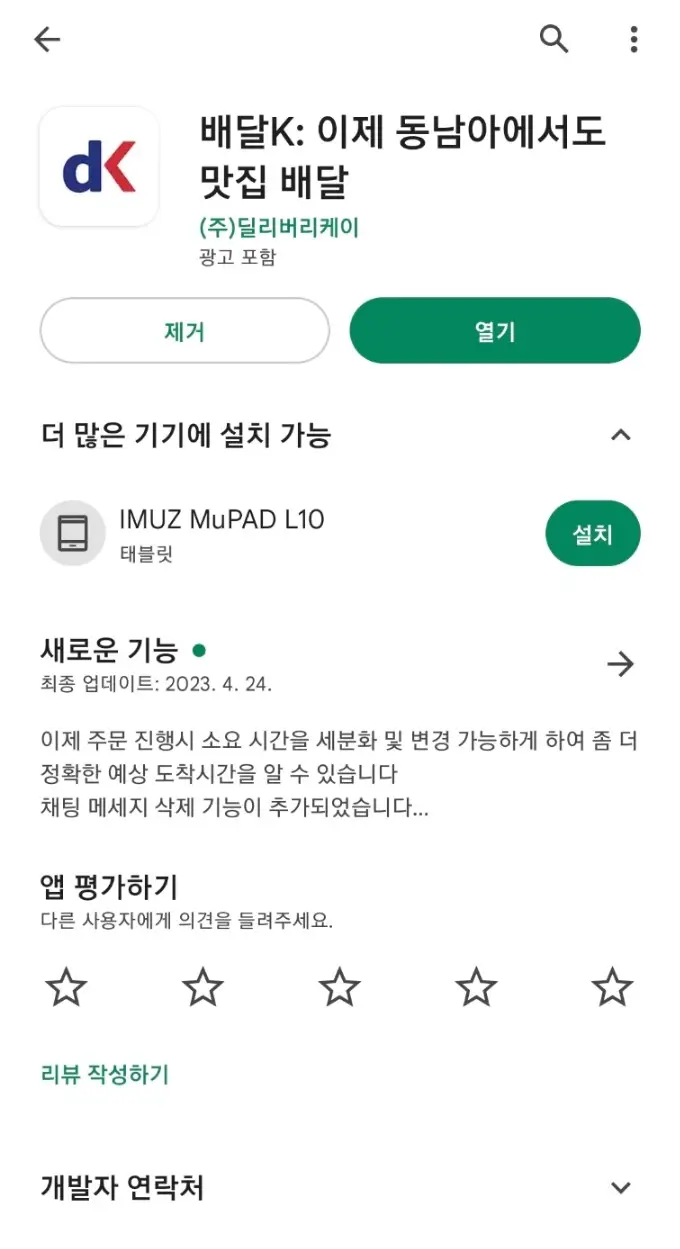The image size is (680, 1249).
Task: Rate the app one star
Action: [x=66, y=987]
